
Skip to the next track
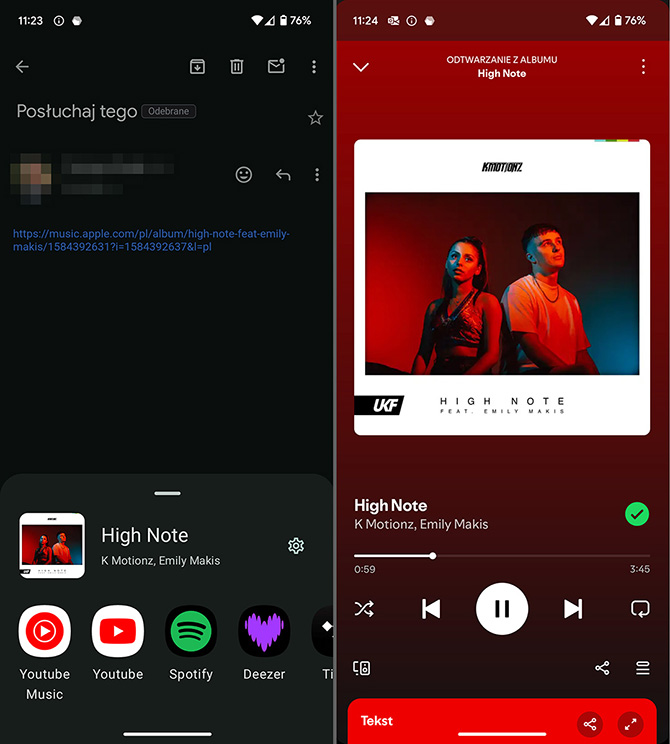[x=573, y=609]
